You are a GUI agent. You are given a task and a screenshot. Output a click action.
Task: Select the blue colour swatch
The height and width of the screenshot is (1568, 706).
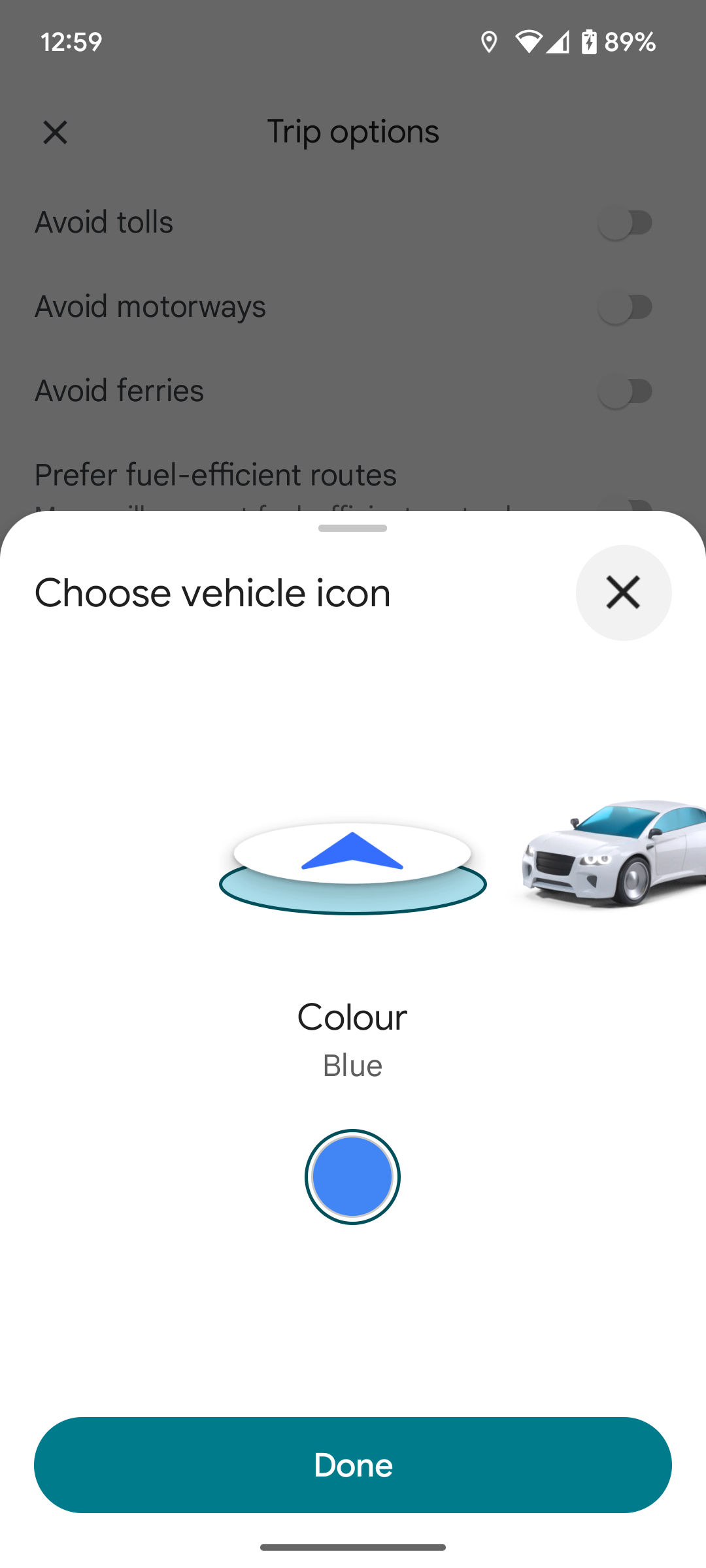(x=352, y=1176)
